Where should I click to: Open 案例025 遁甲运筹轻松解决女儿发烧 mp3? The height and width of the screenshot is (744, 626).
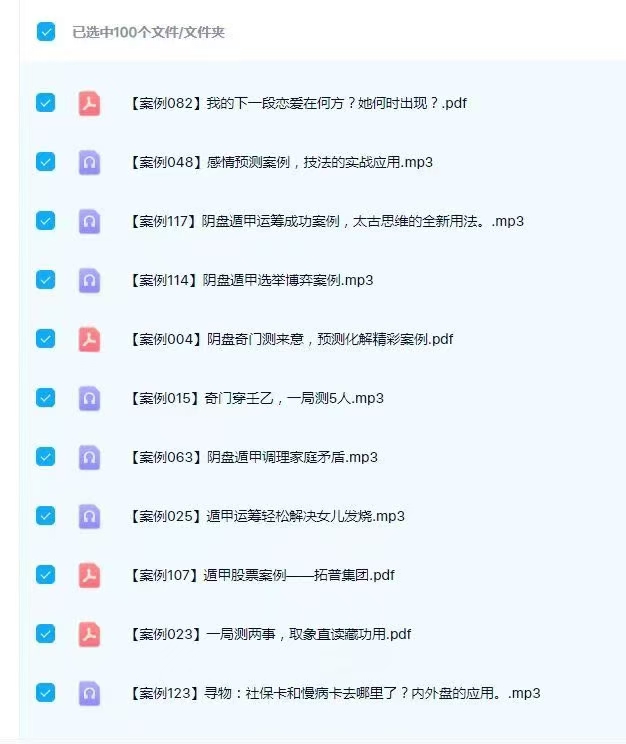point(267,516)
